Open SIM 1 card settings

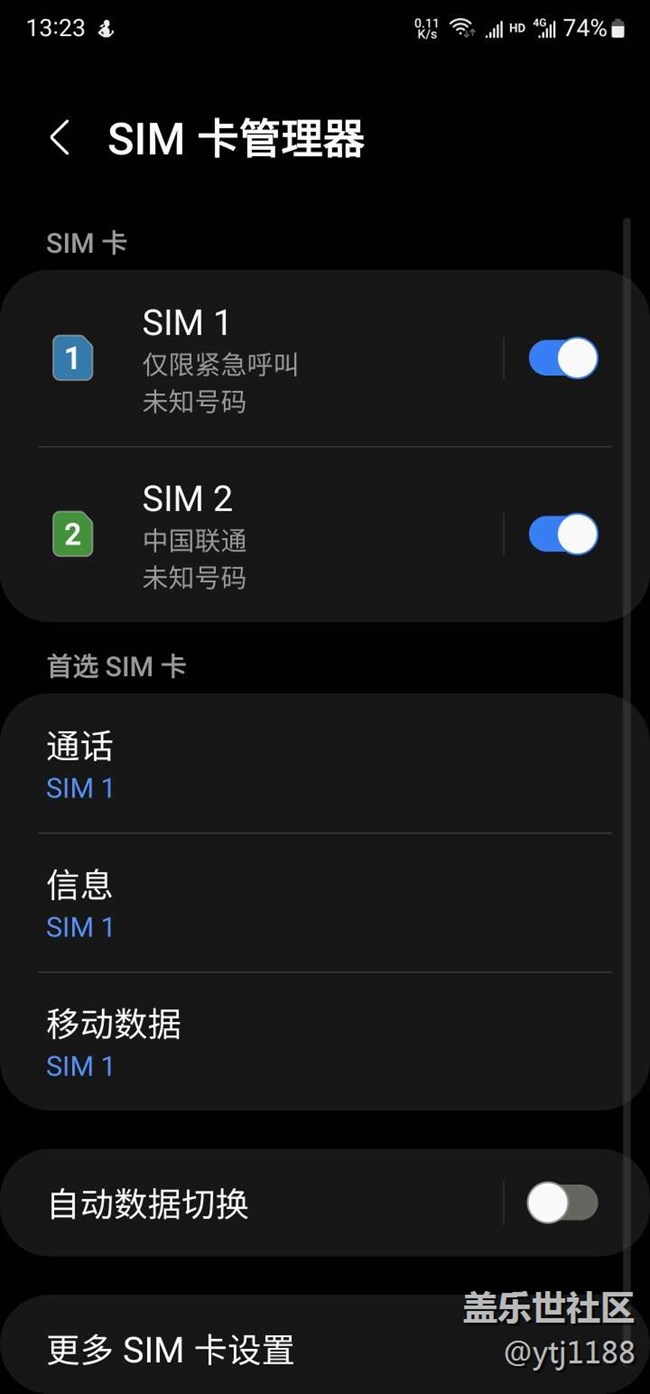tap(250, 359)
